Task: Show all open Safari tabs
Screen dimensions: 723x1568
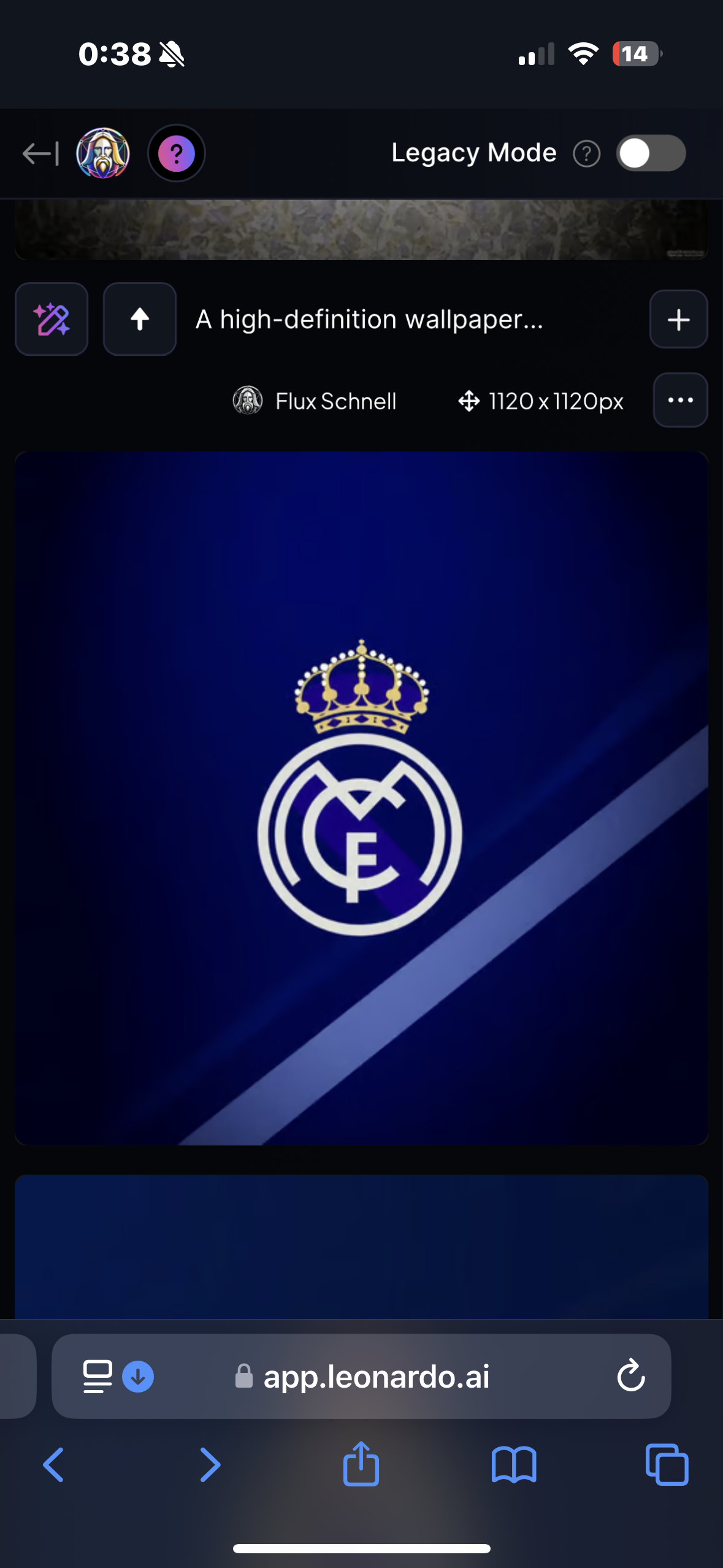Action: (667, 1465)
